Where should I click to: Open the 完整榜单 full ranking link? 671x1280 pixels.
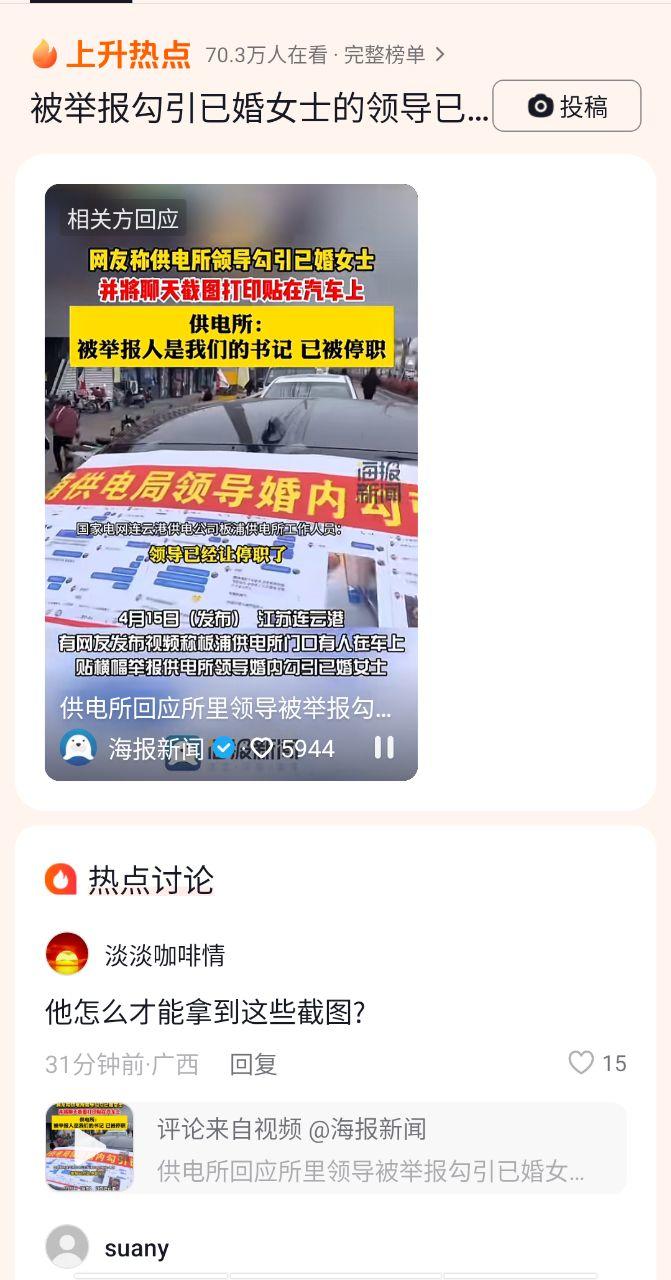pos(394,55)
